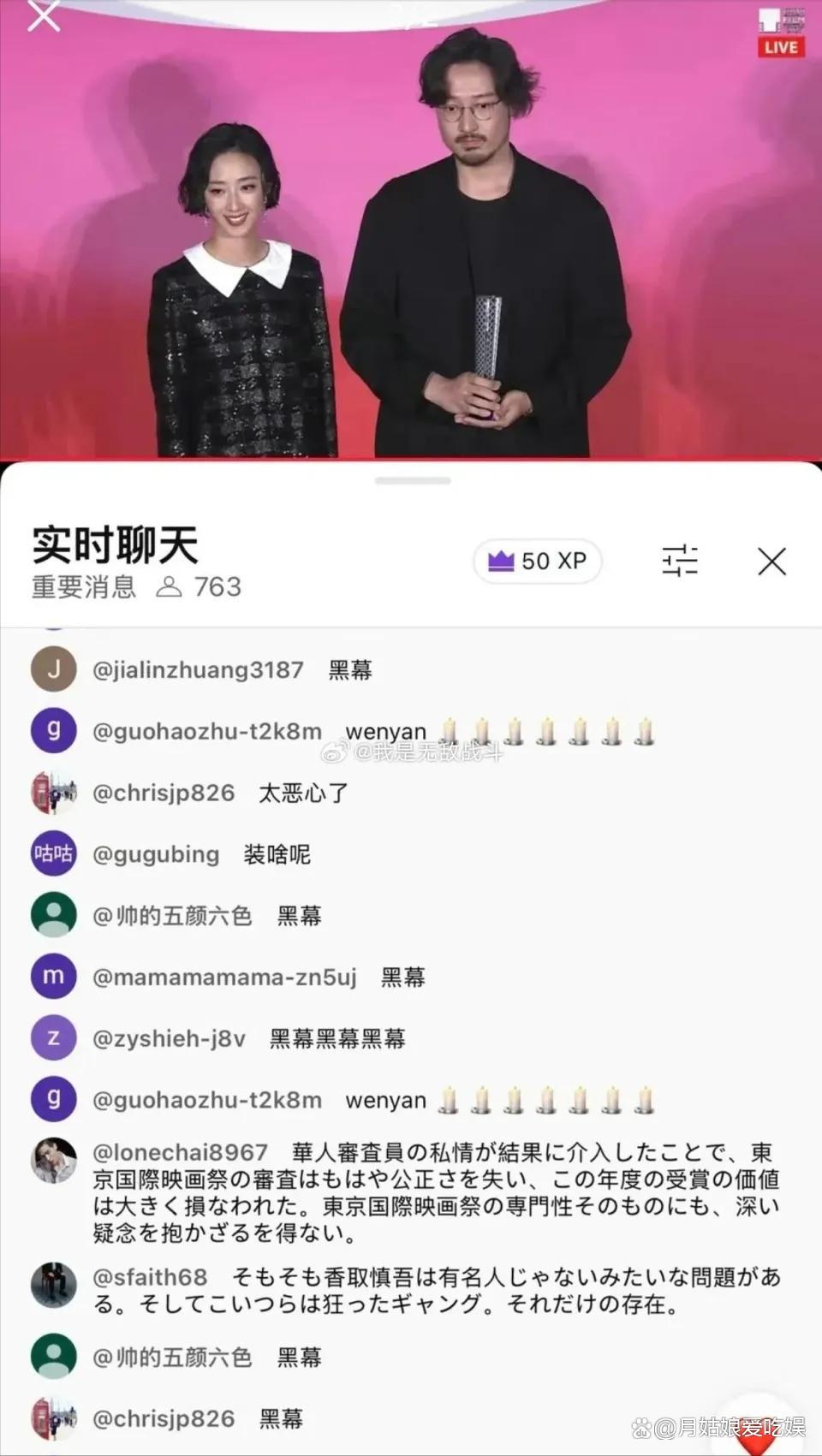Open the chat message from @lonechai8967

pos(428,1192)
